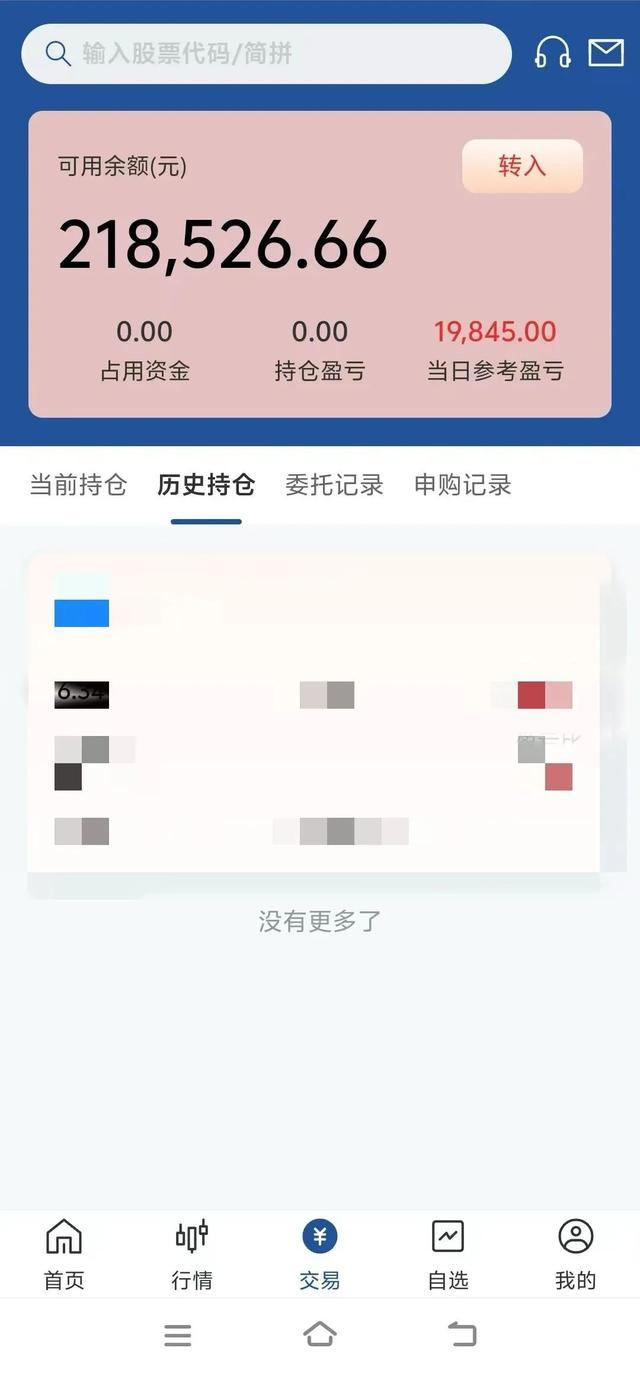Go to the 首页 home tab
The height and width of the screenshot is (1373, 640).
pos(64,1254)
